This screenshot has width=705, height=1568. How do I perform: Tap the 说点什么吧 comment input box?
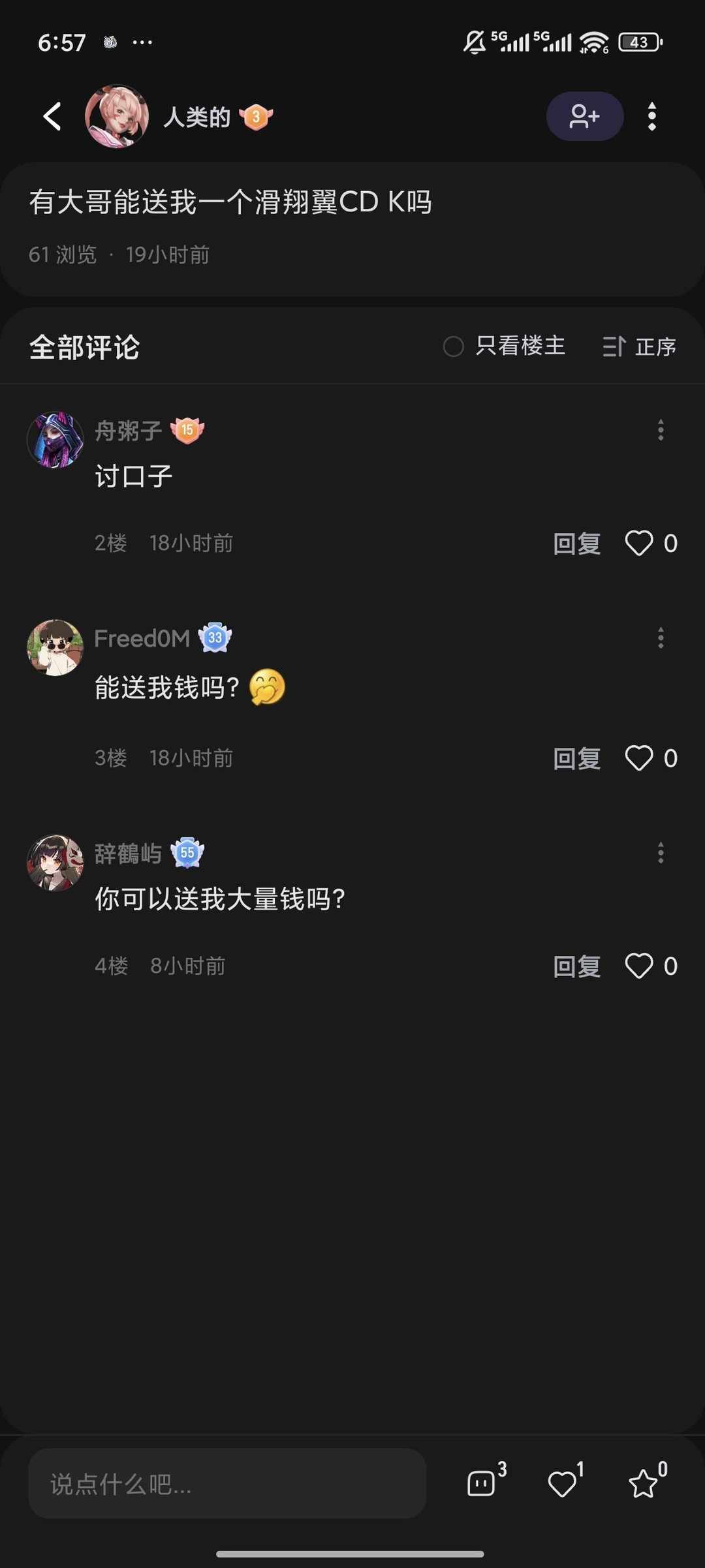click(227, 1484)
